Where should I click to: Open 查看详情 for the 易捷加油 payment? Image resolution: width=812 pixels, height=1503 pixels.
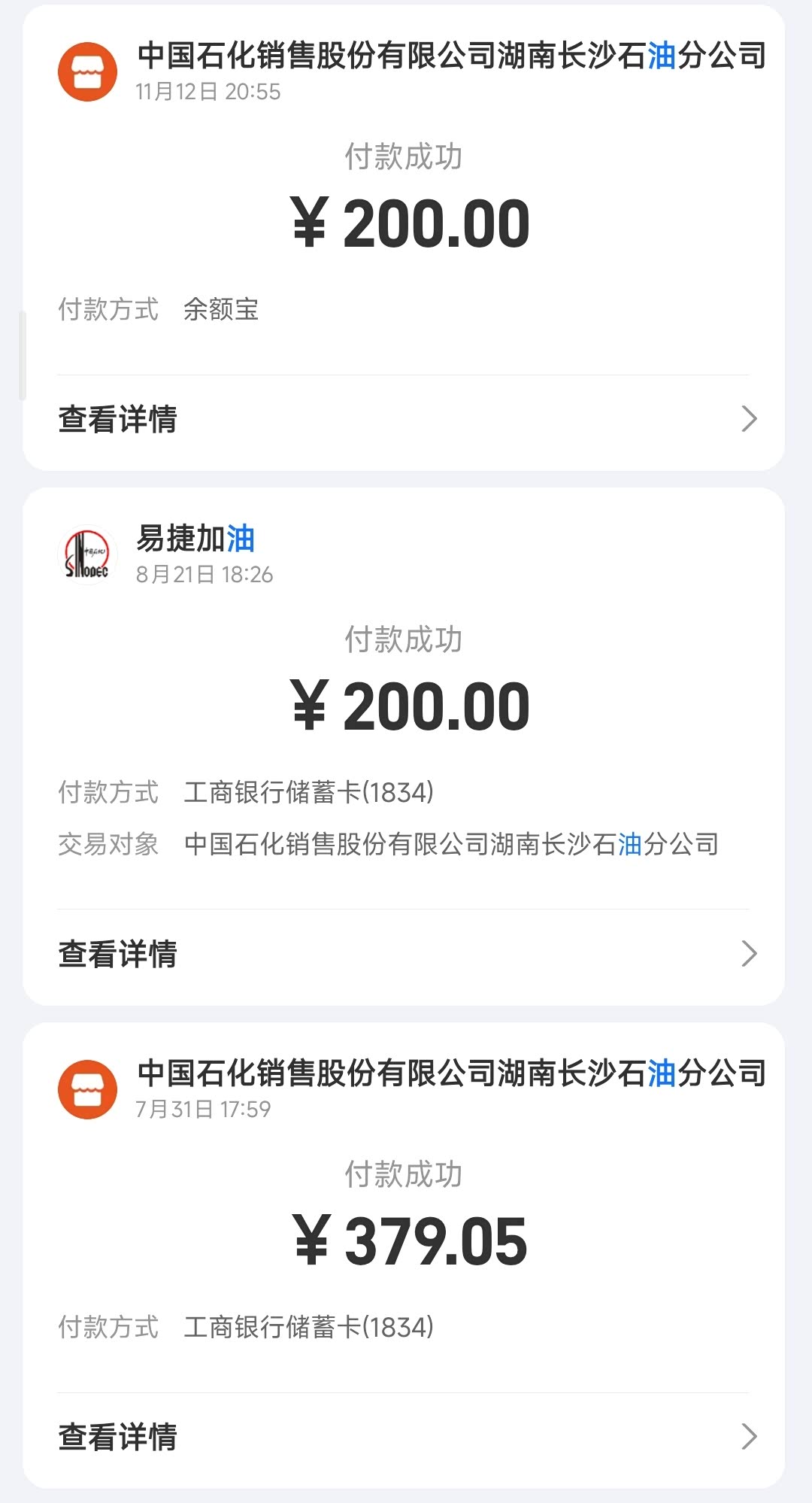click(x=404, y=954)
